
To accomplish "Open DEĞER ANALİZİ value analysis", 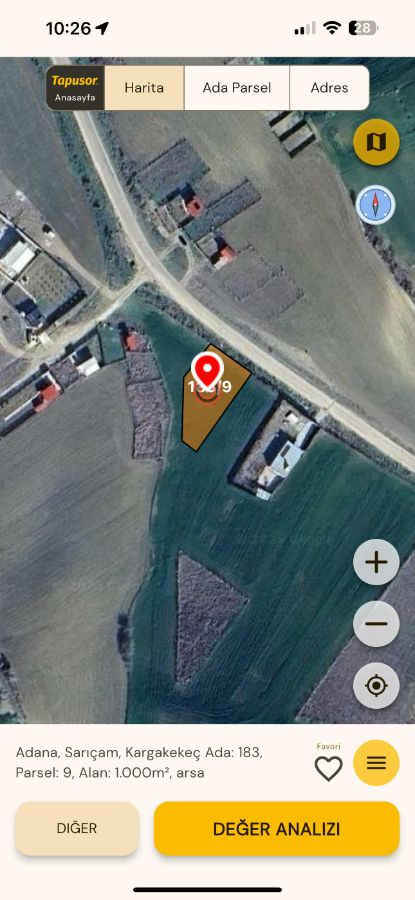I will 277,828.
